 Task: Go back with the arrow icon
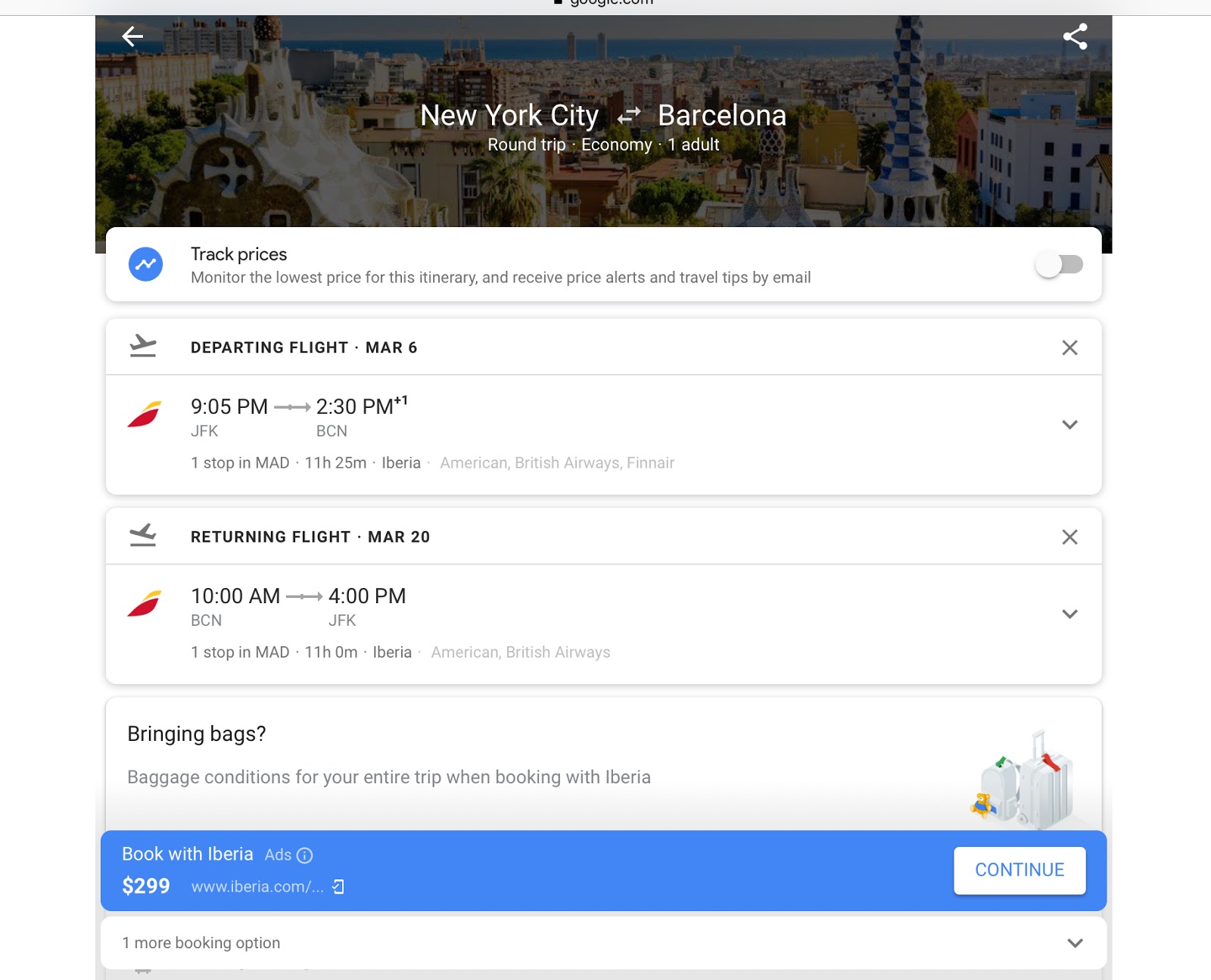(x=132, y=36)
